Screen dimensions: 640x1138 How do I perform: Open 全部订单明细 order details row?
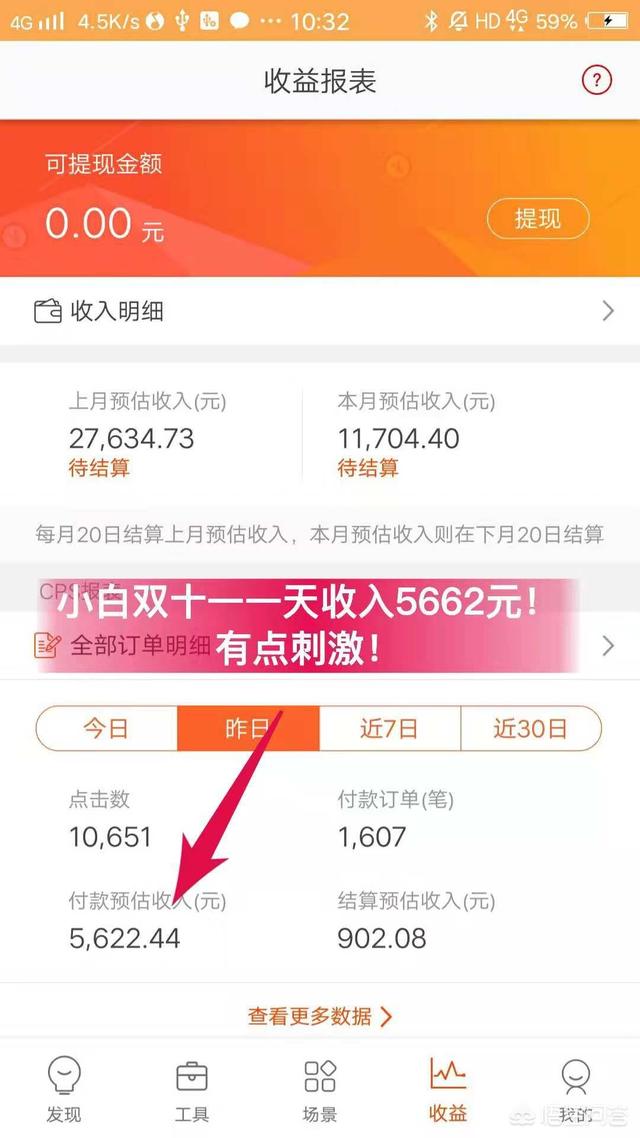[x=320, y=645]
